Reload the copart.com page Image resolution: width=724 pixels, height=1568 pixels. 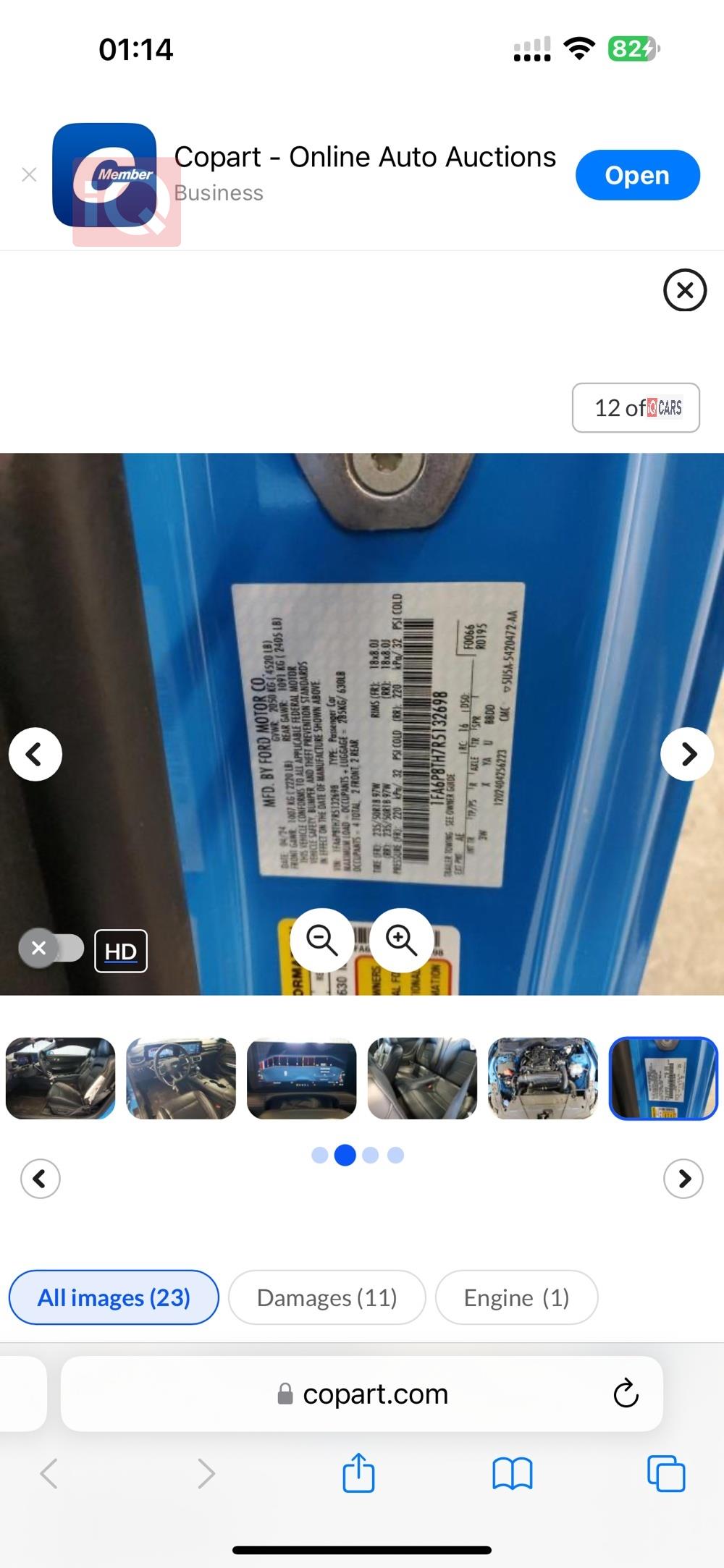pos(626,1393)
